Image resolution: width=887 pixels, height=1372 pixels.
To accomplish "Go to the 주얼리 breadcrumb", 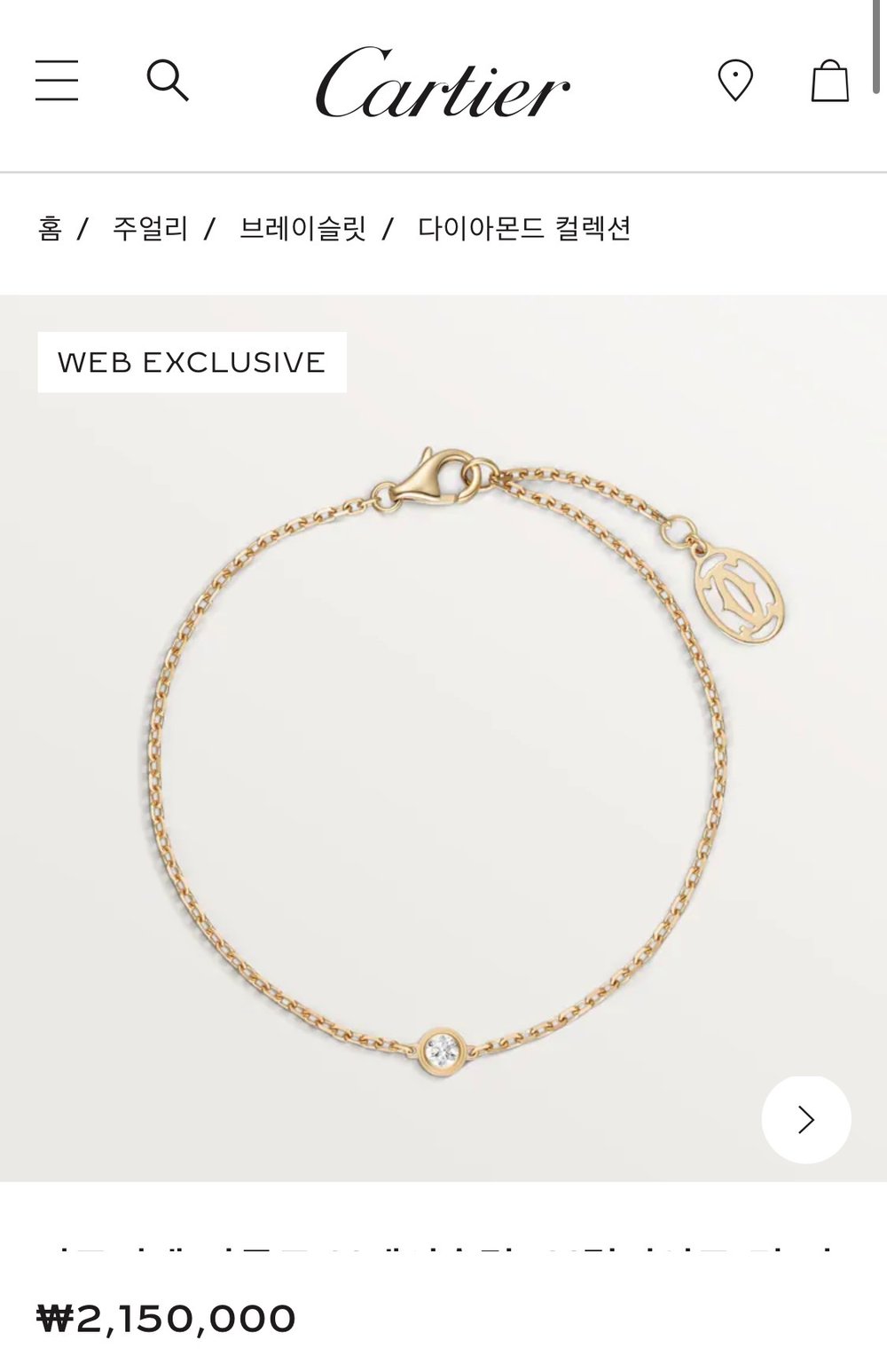I will click(x=150, y=228).
